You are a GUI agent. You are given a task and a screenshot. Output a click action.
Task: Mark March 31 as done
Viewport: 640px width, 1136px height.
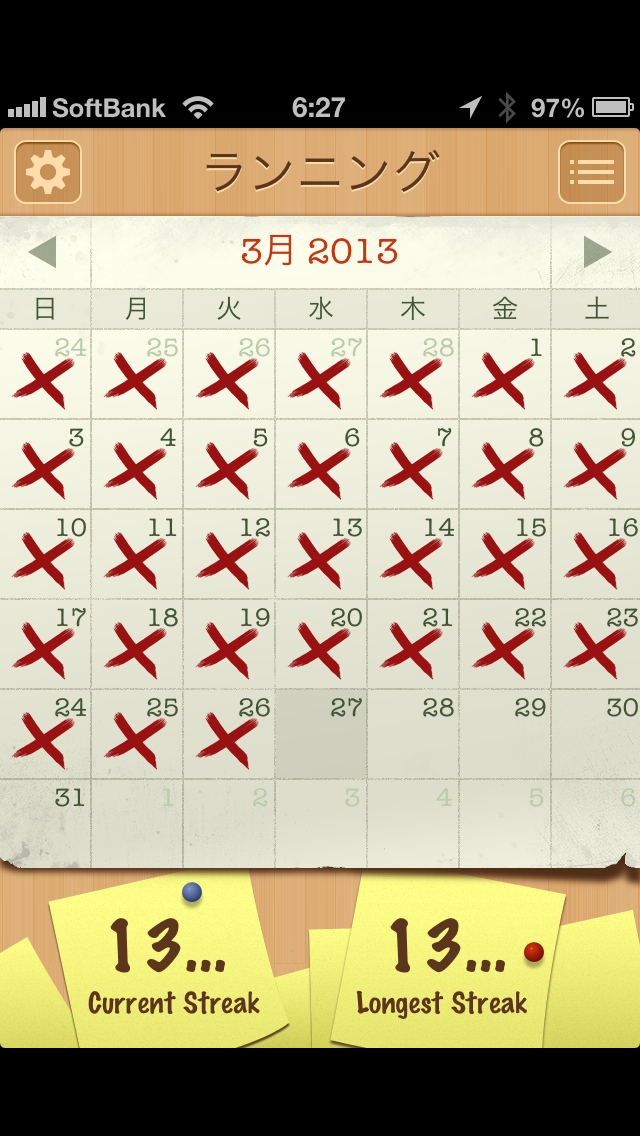(45, 825)
